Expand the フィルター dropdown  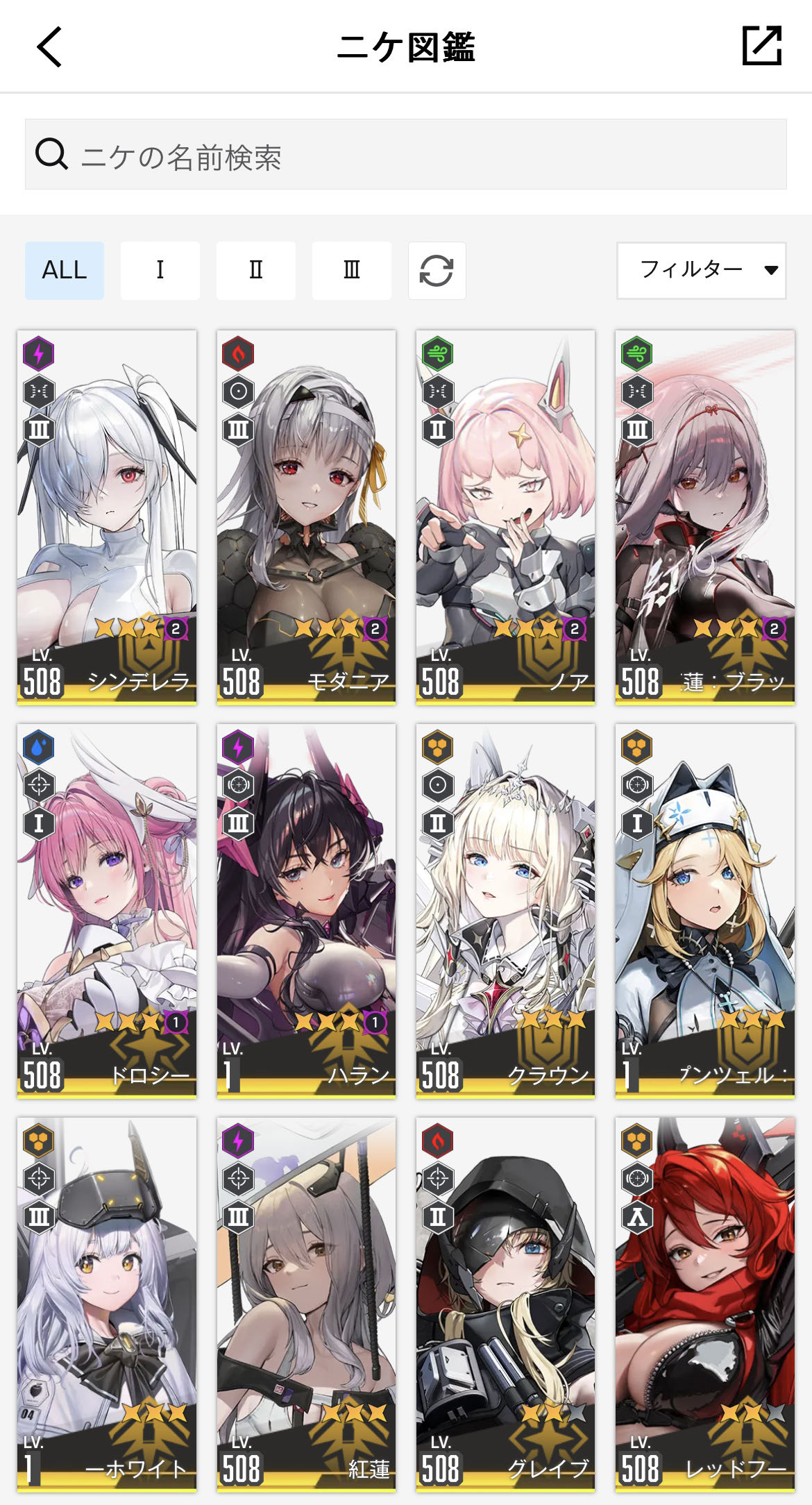[701, 270]
